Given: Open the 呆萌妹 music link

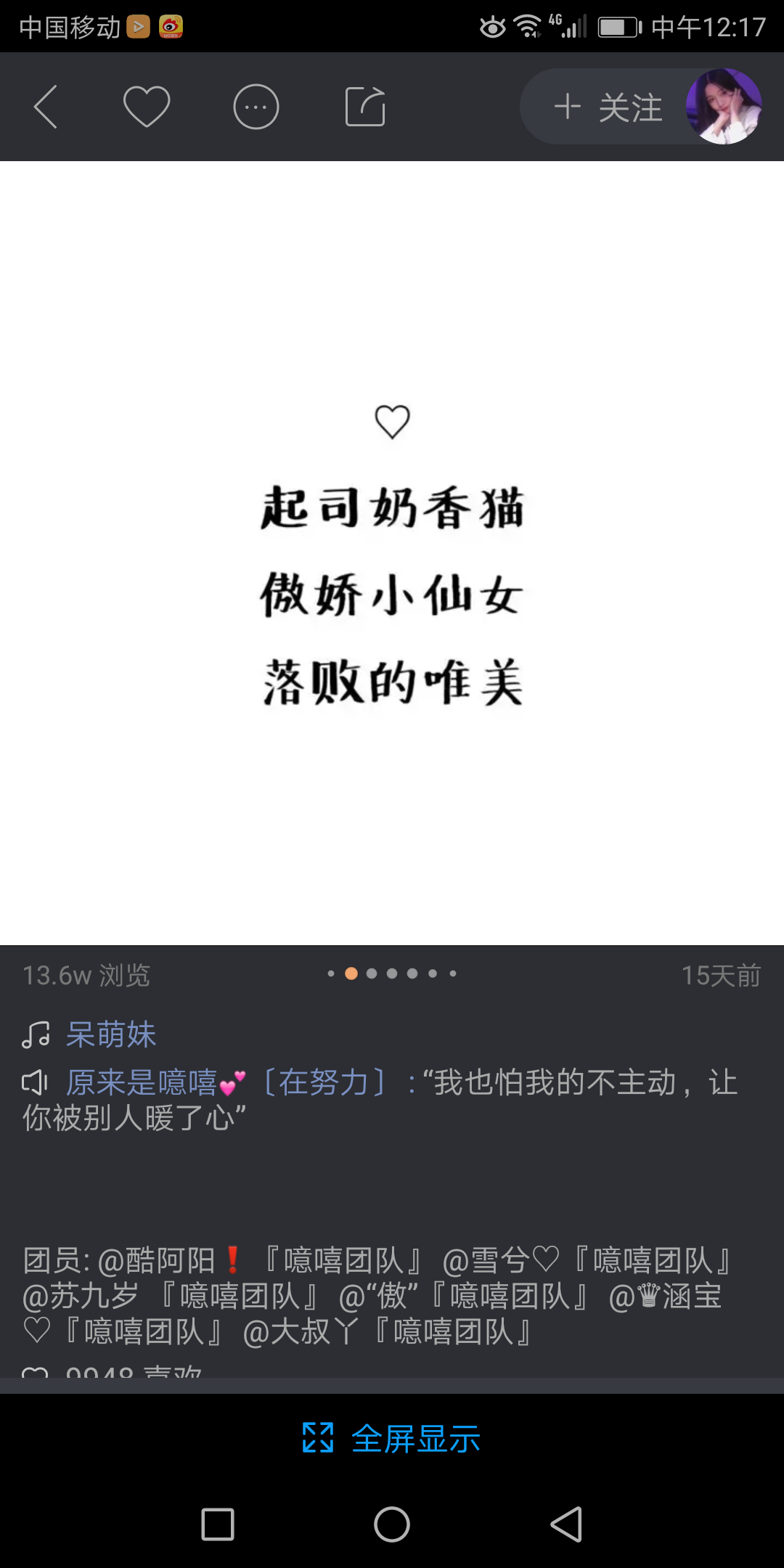Looking at the screenshot, I should (111, 1034).
